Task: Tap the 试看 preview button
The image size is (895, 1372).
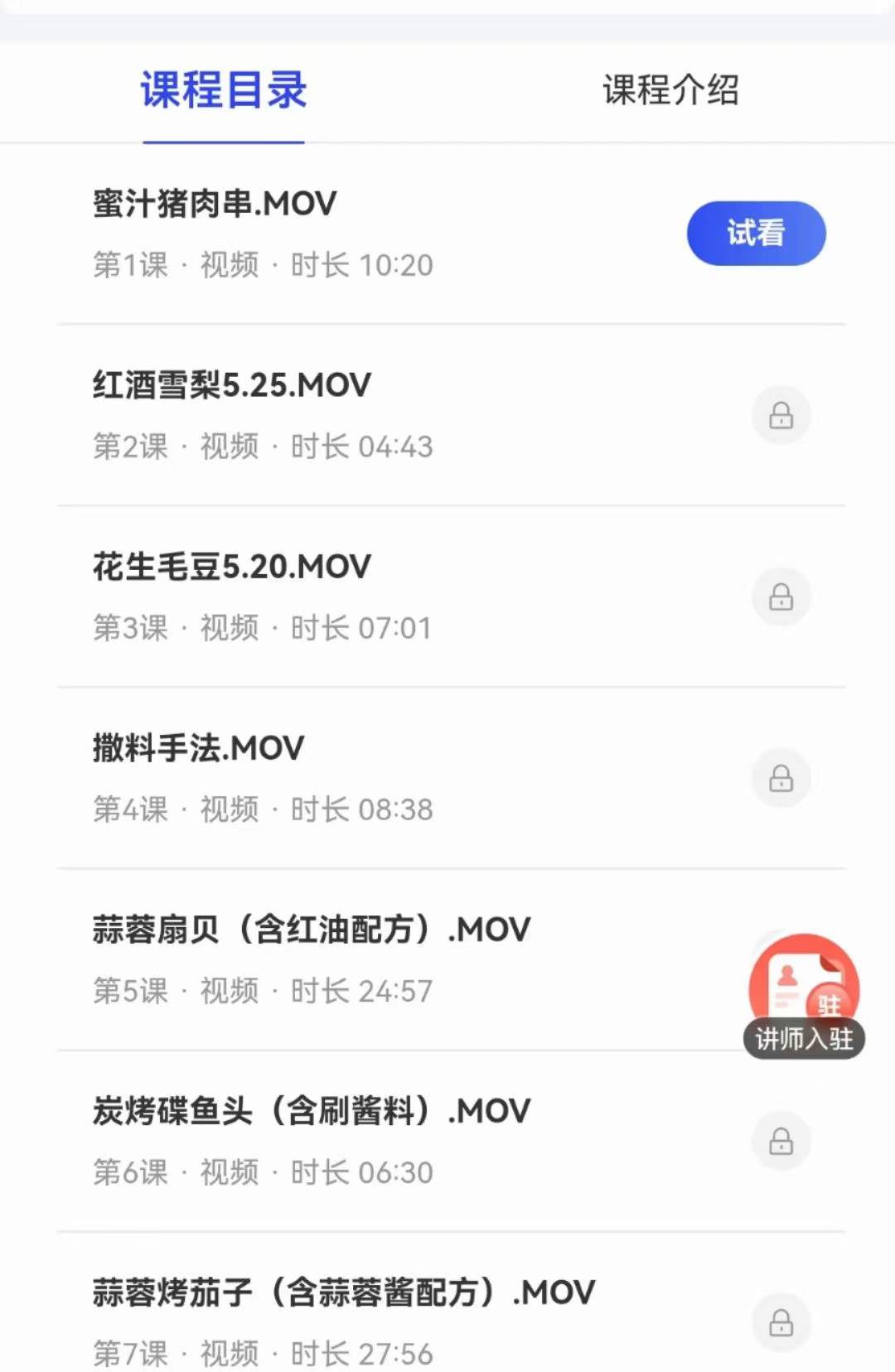Action: [756, 234]
